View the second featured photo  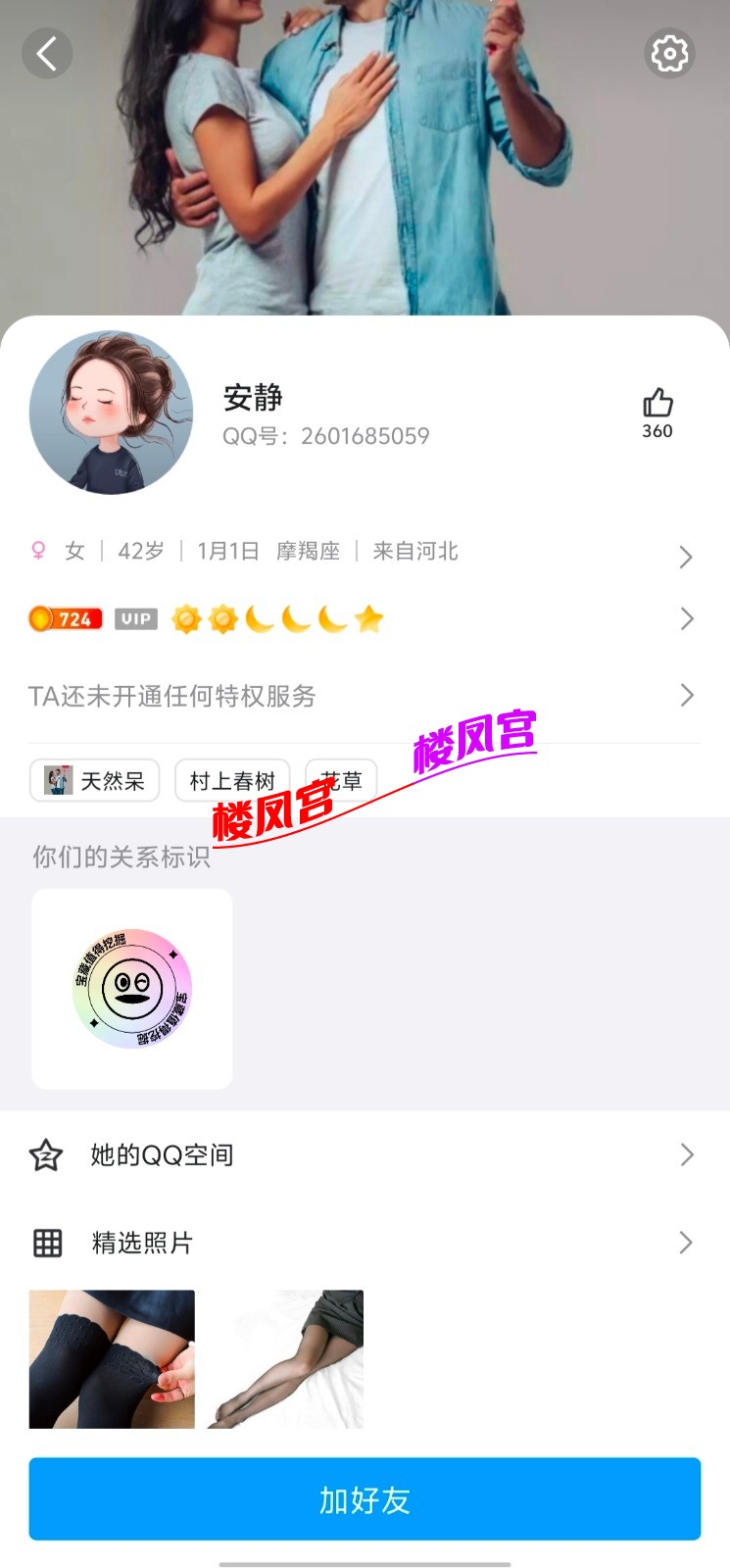285,1358
